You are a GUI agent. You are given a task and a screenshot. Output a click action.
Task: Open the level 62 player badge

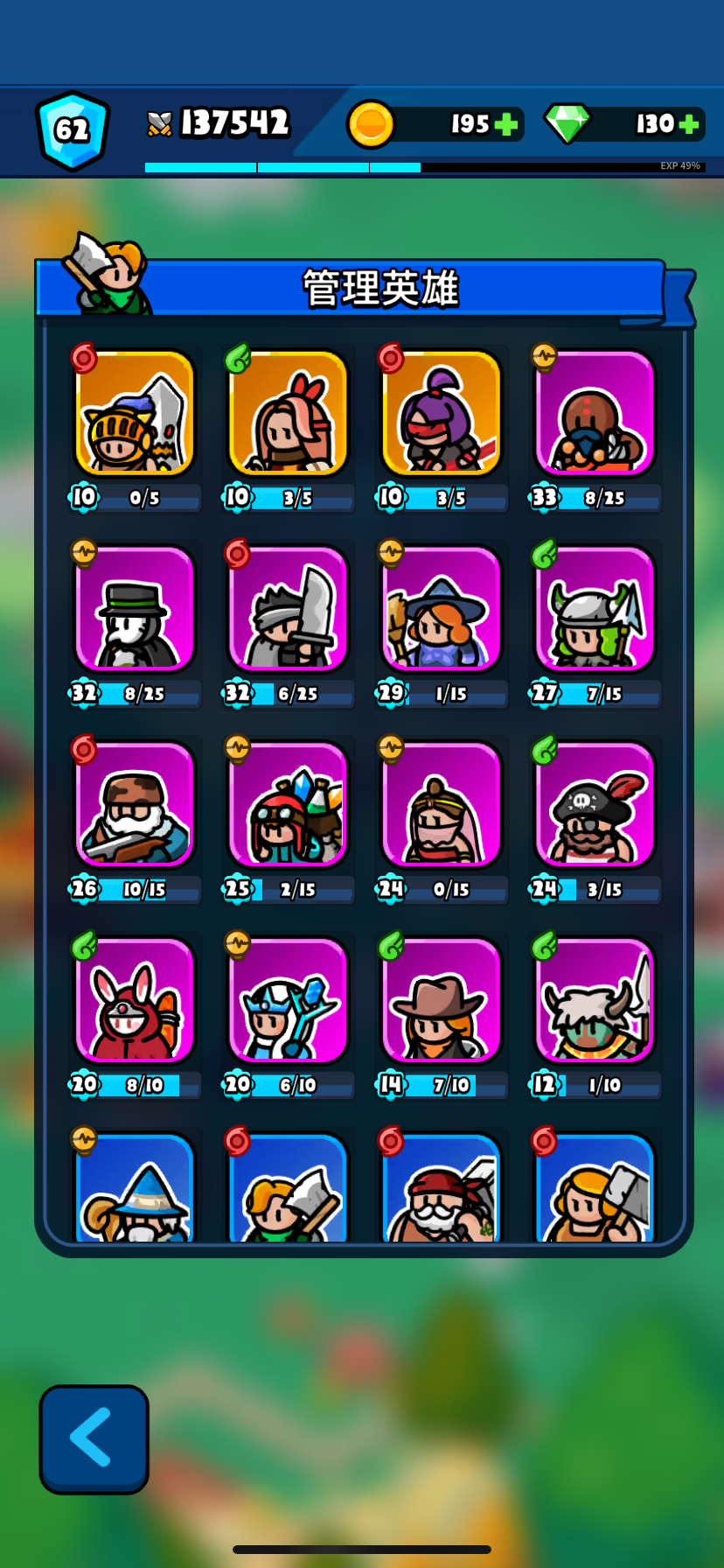coord(72,130)
